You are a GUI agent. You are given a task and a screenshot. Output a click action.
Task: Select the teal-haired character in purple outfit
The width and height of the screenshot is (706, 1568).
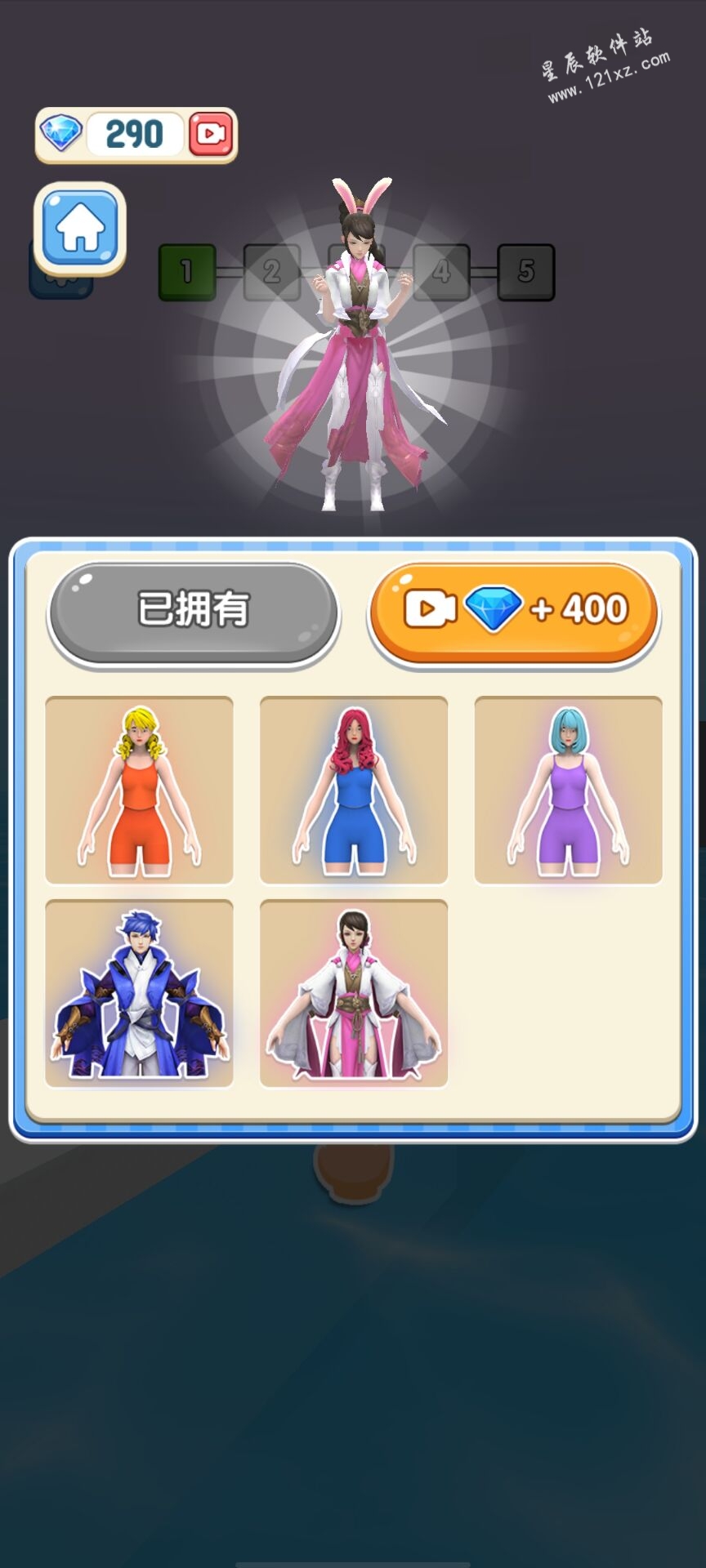coord(568,790)
